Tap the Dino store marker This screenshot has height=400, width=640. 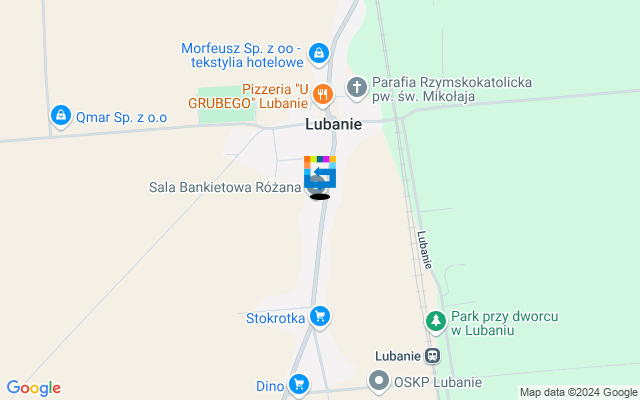point(298,384)
